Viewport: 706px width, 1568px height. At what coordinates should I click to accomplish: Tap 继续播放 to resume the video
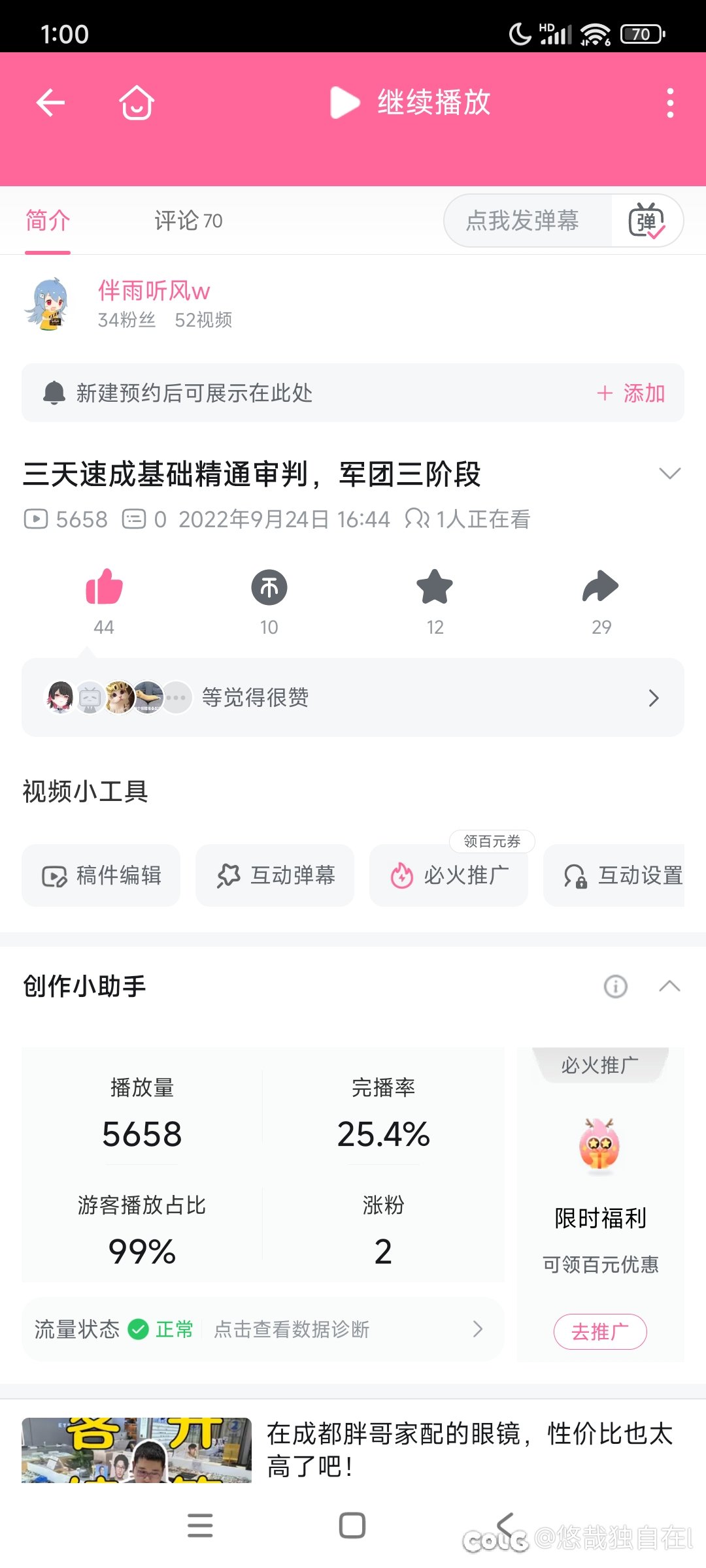[x=411, y=103]
